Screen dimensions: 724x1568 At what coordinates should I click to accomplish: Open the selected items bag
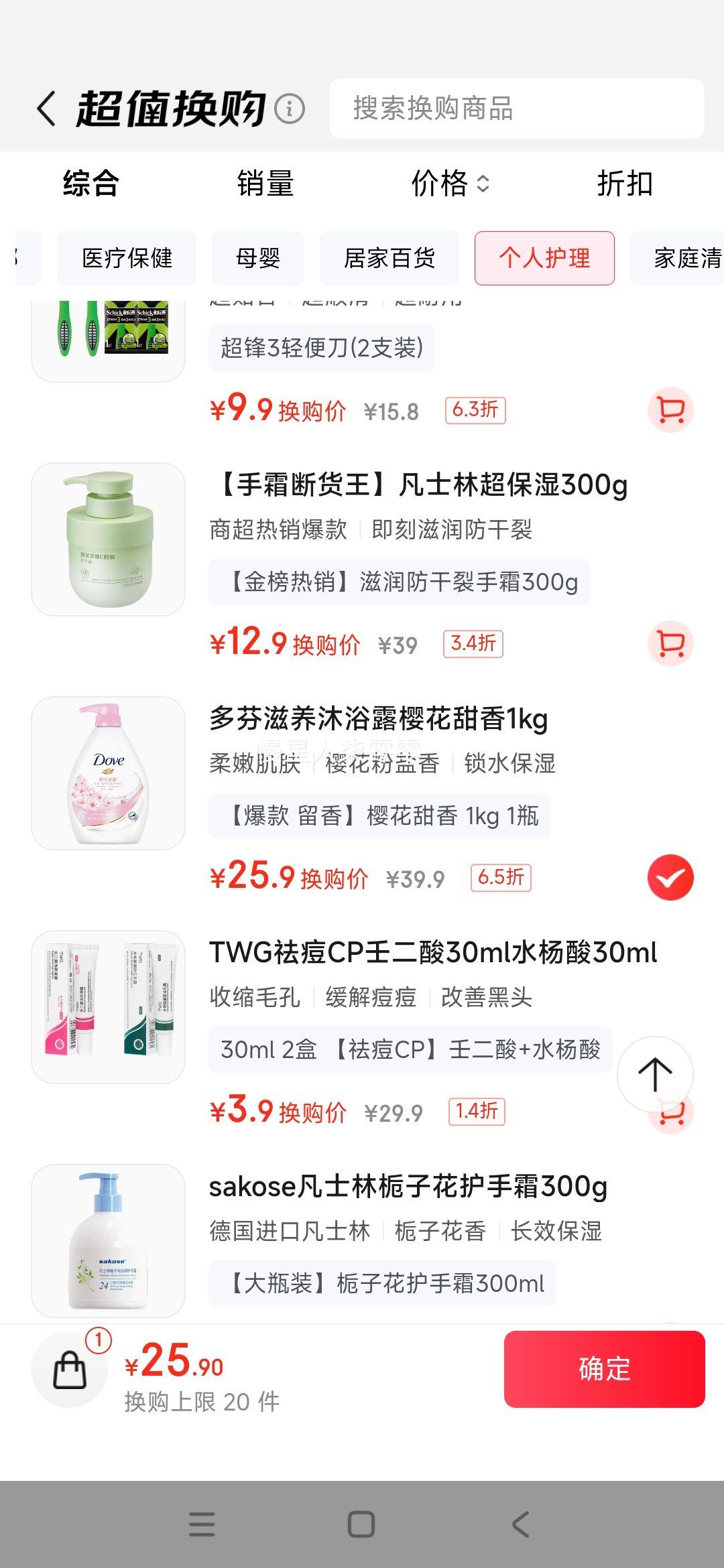coord(70,1369)
